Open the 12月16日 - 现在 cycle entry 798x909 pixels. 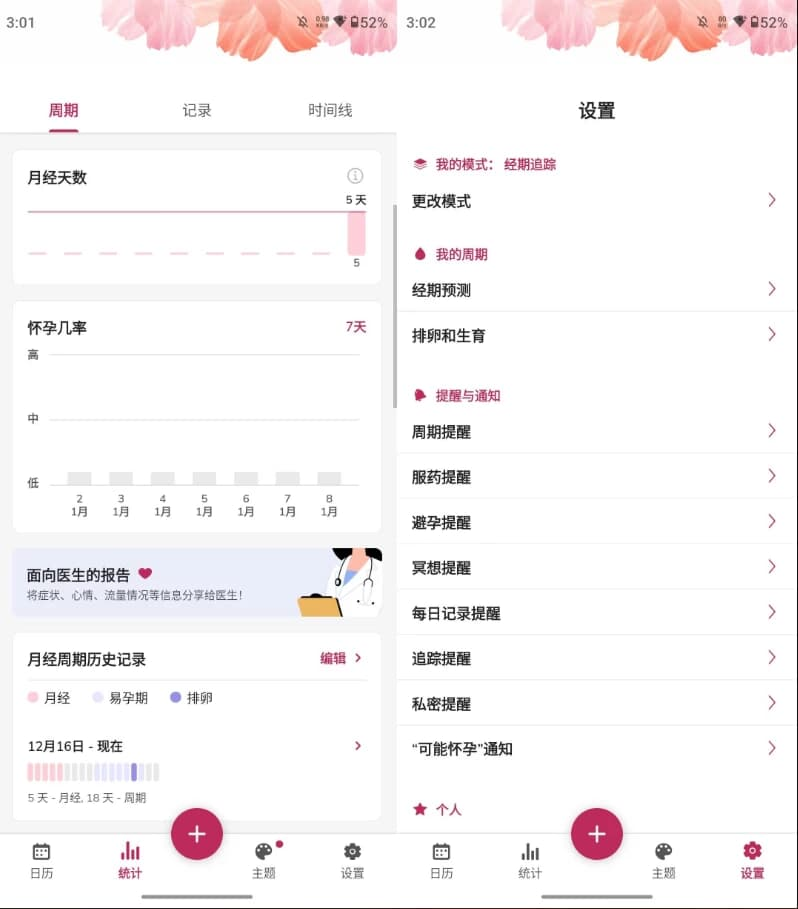(x=197, y=746)
